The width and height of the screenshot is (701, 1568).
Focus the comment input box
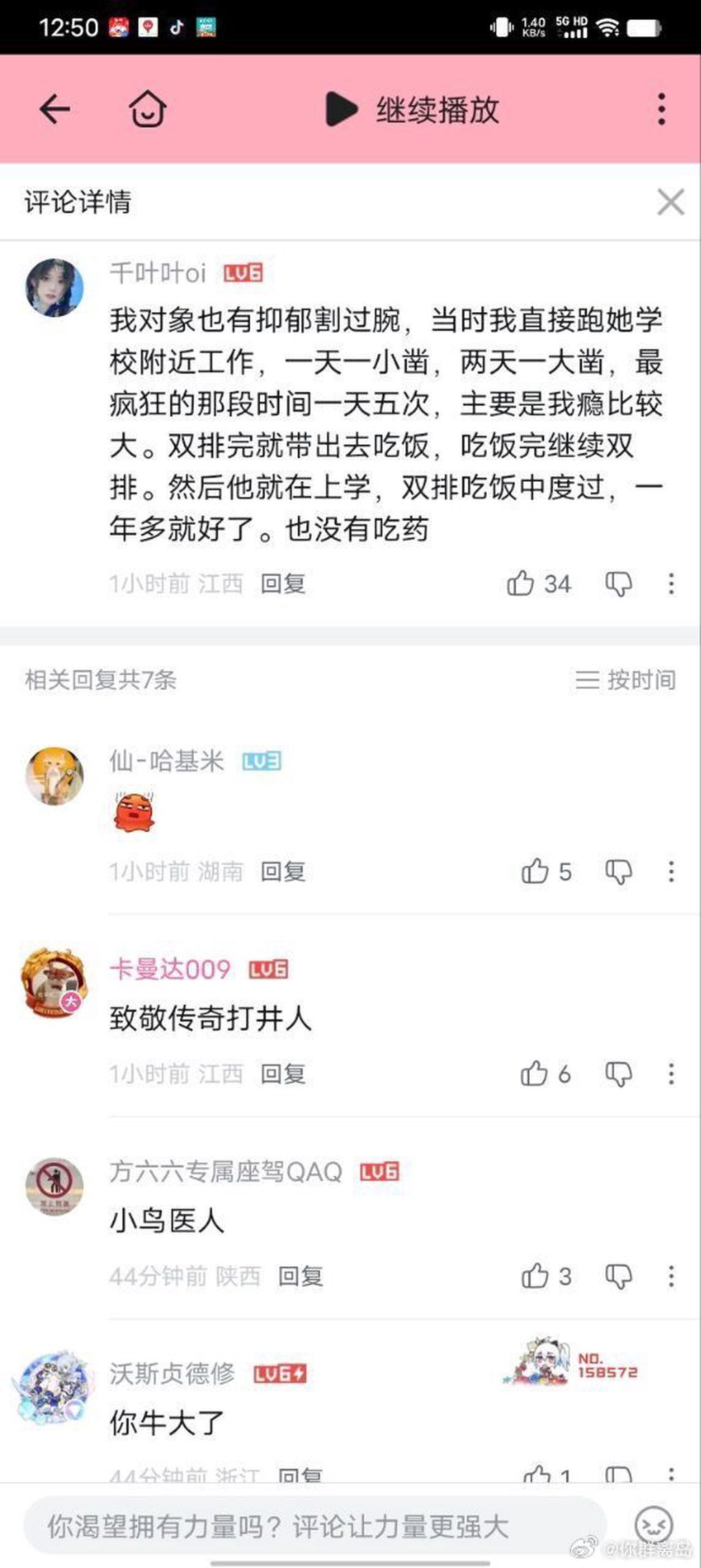pos(315,1527)
